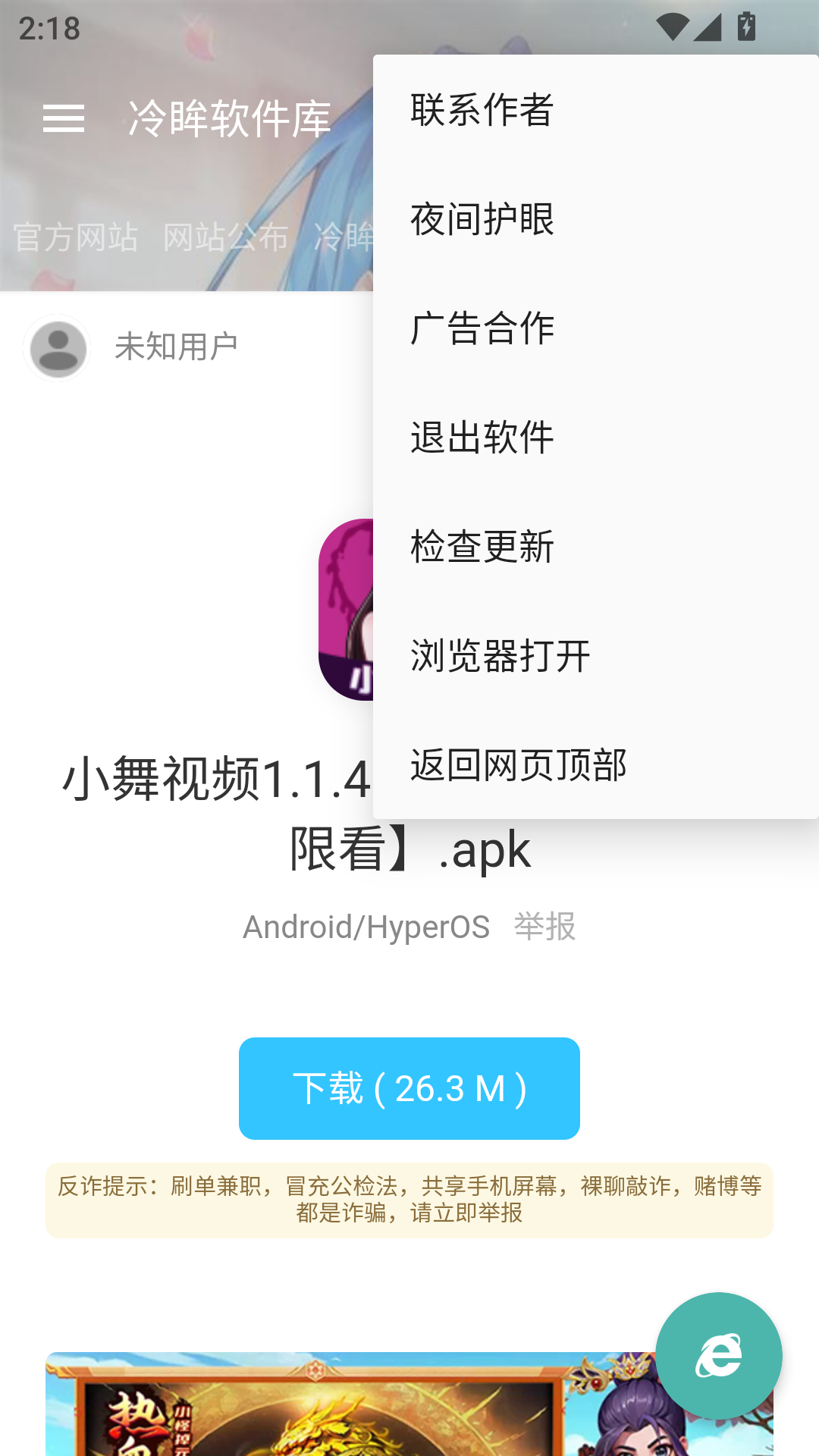
Task: Tap the 下载 ( 26.3 M ) download button
Action: coord(409,1087)
